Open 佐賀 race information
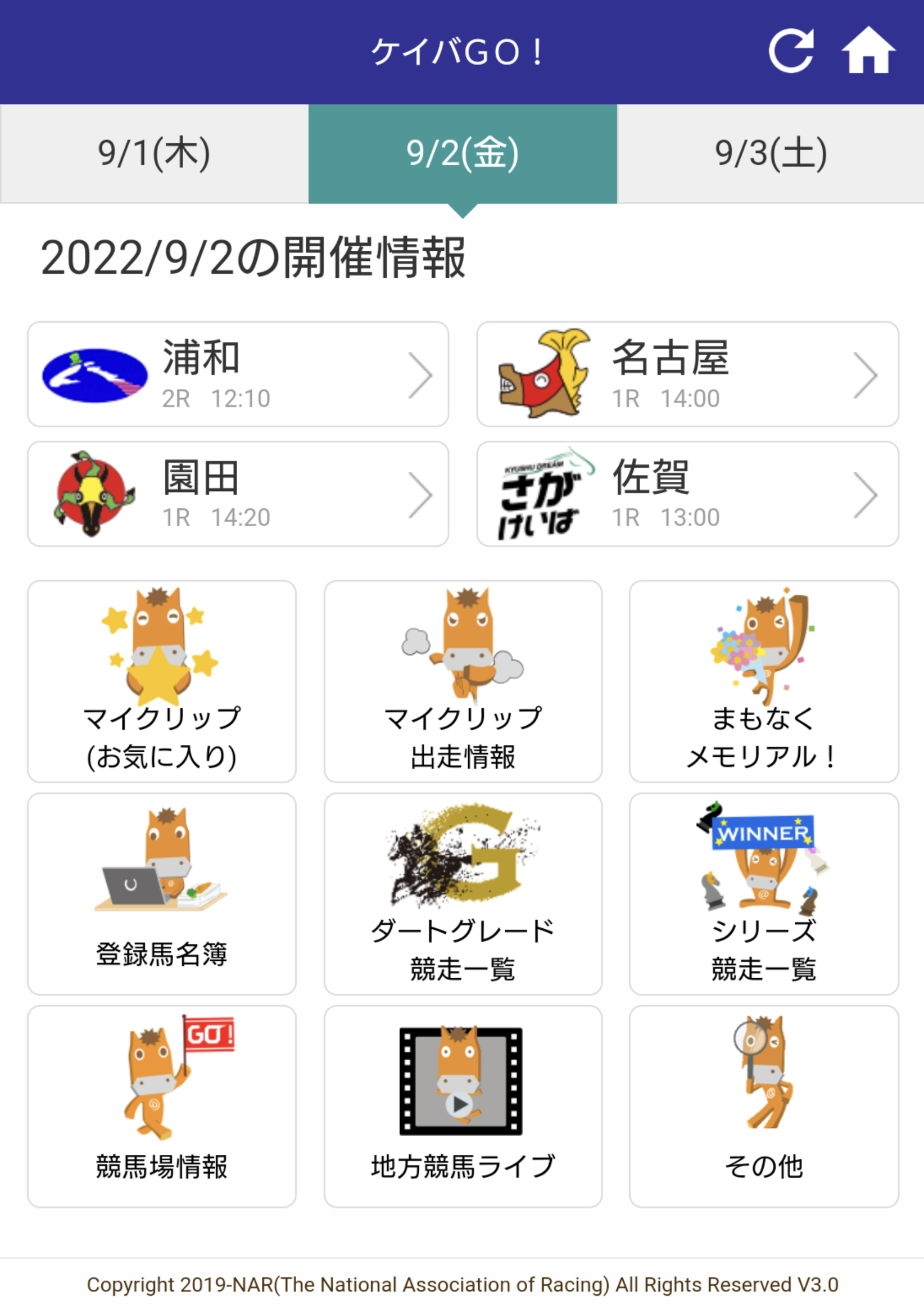Viewport: 924px width, 1315px height. coord(687,494)
